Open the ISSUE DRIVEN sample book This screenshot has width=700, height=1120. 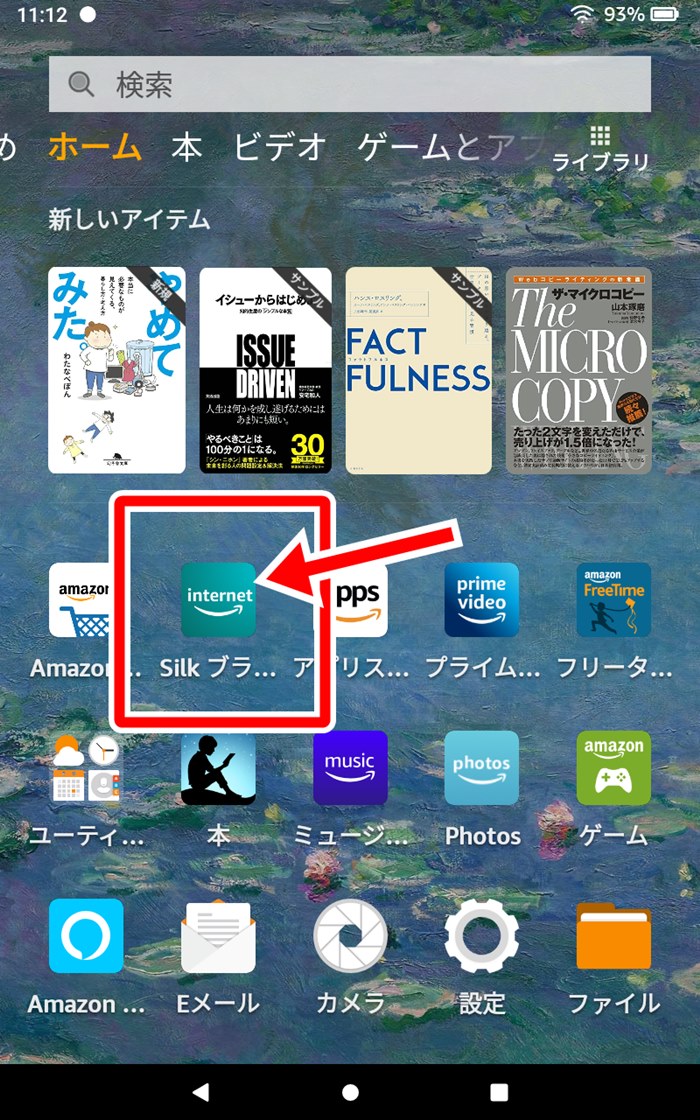tap(266, 370)
